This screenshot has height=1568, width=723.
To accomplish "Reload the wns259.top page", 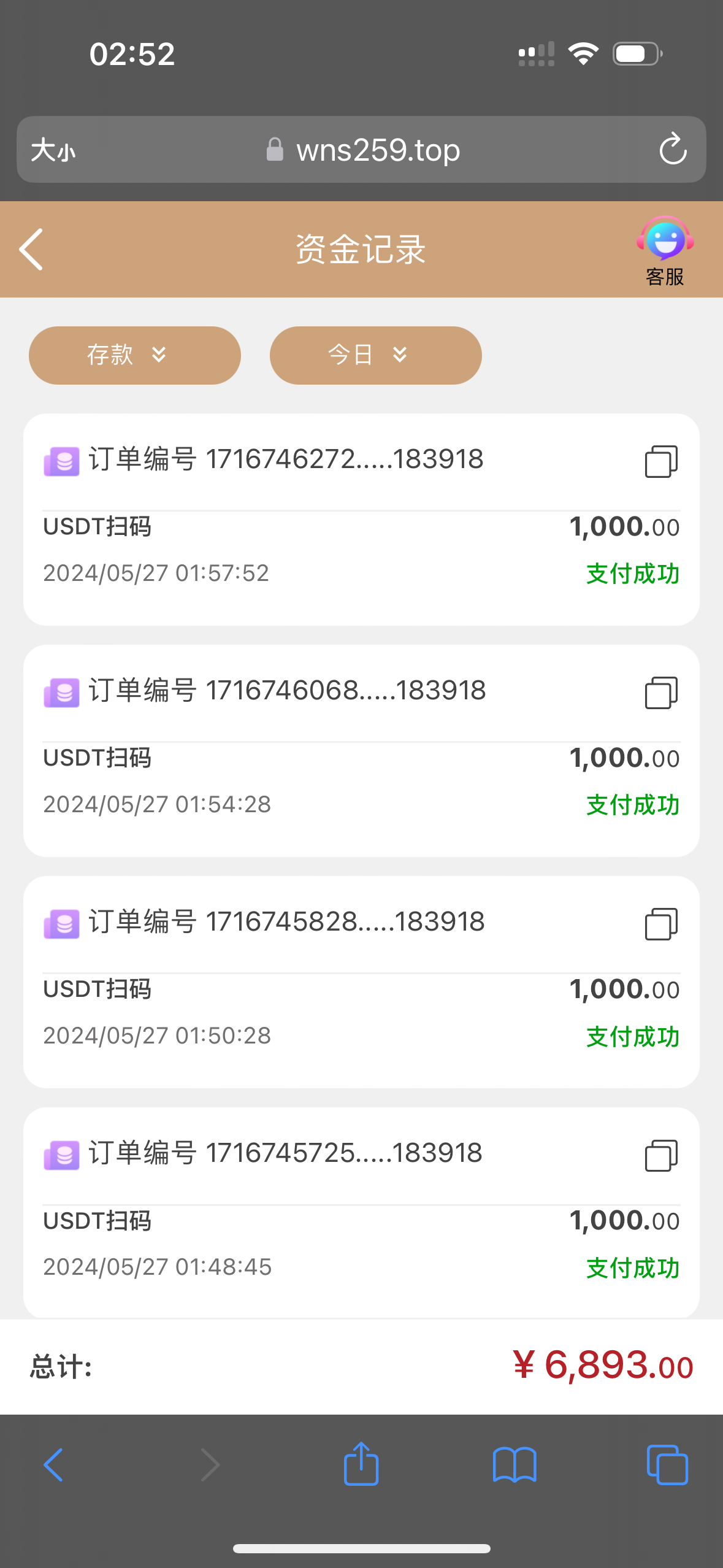I will (673, 149).
